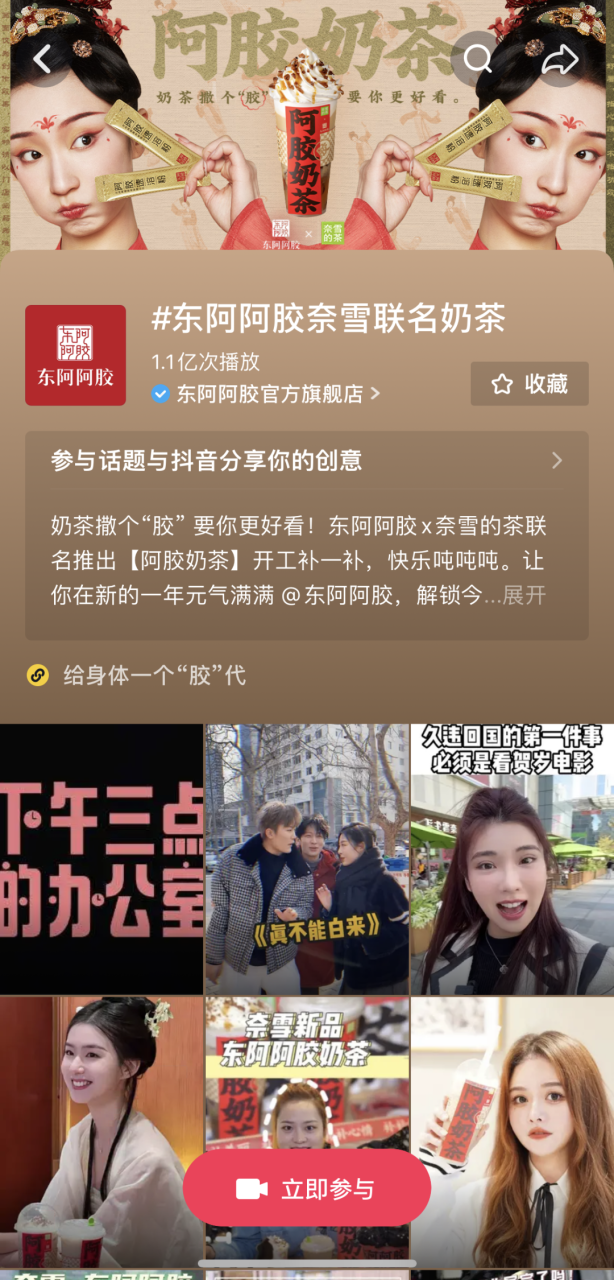Open search from the top bar
Screen dimensions: 614x1280
point(477,60)
